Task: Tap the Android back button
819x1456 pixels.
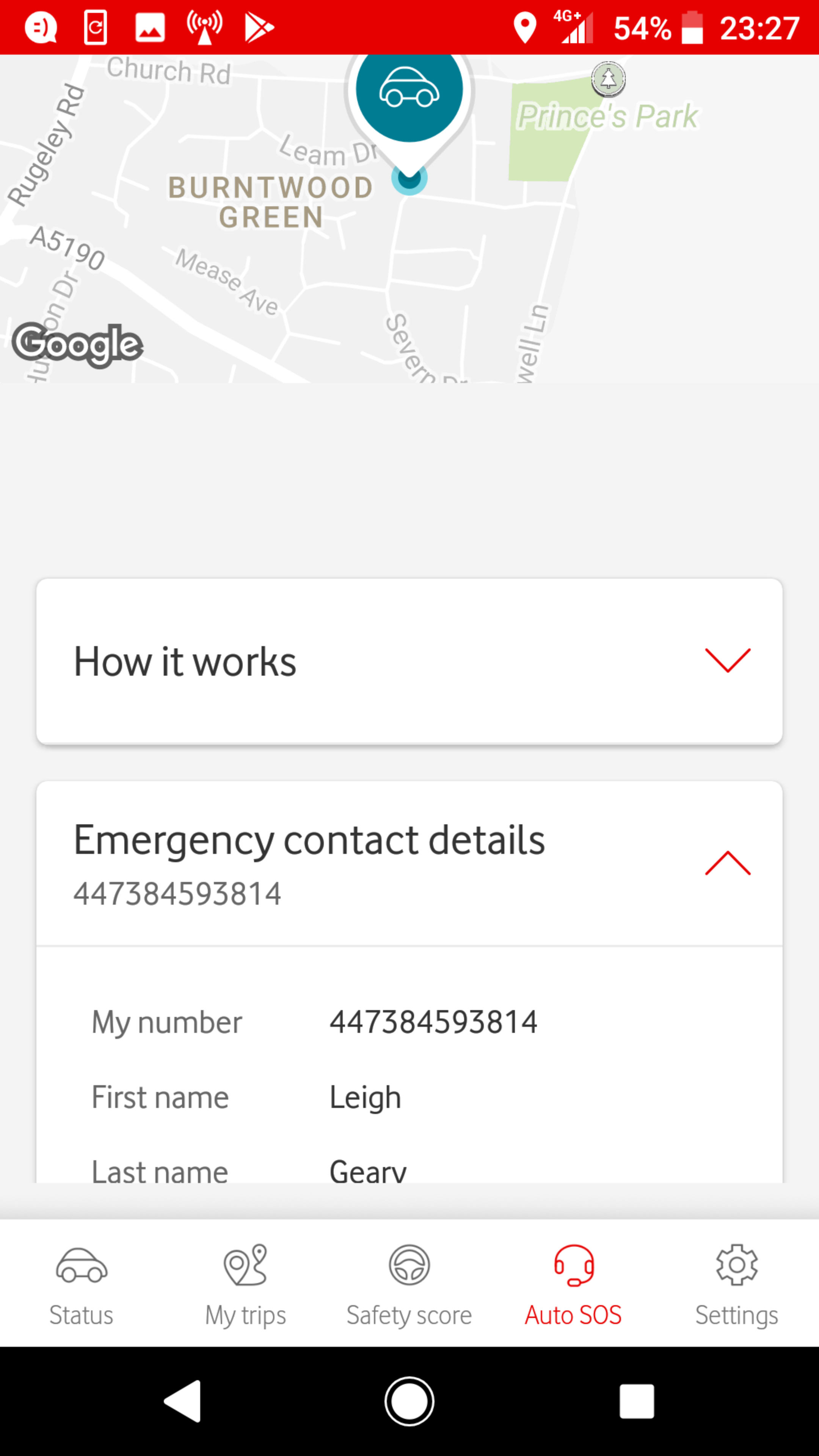Action: pos(182,1401)
